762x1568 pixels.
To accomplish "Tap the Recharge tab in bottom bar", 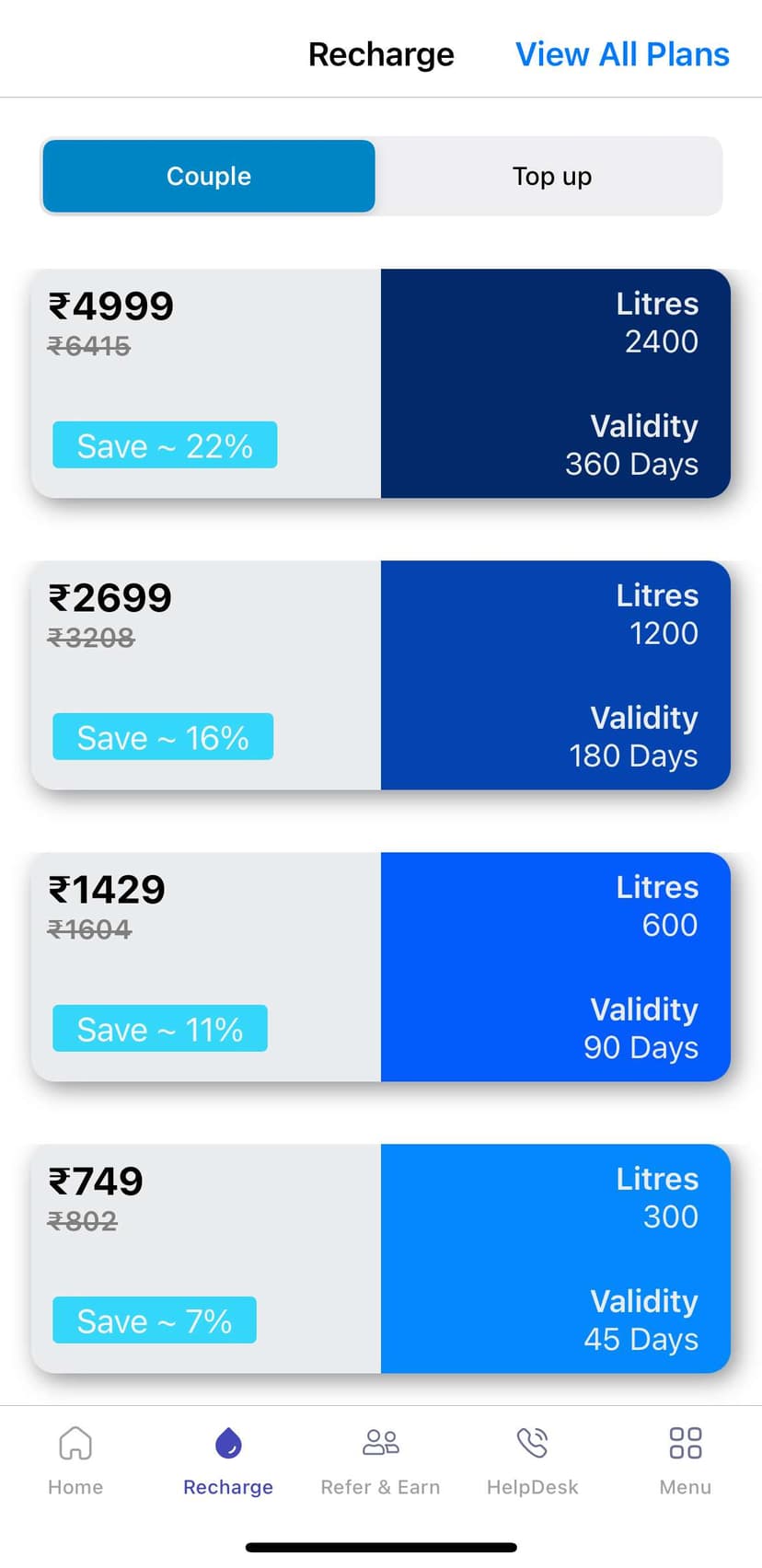I will click(x=228, y=1459).
